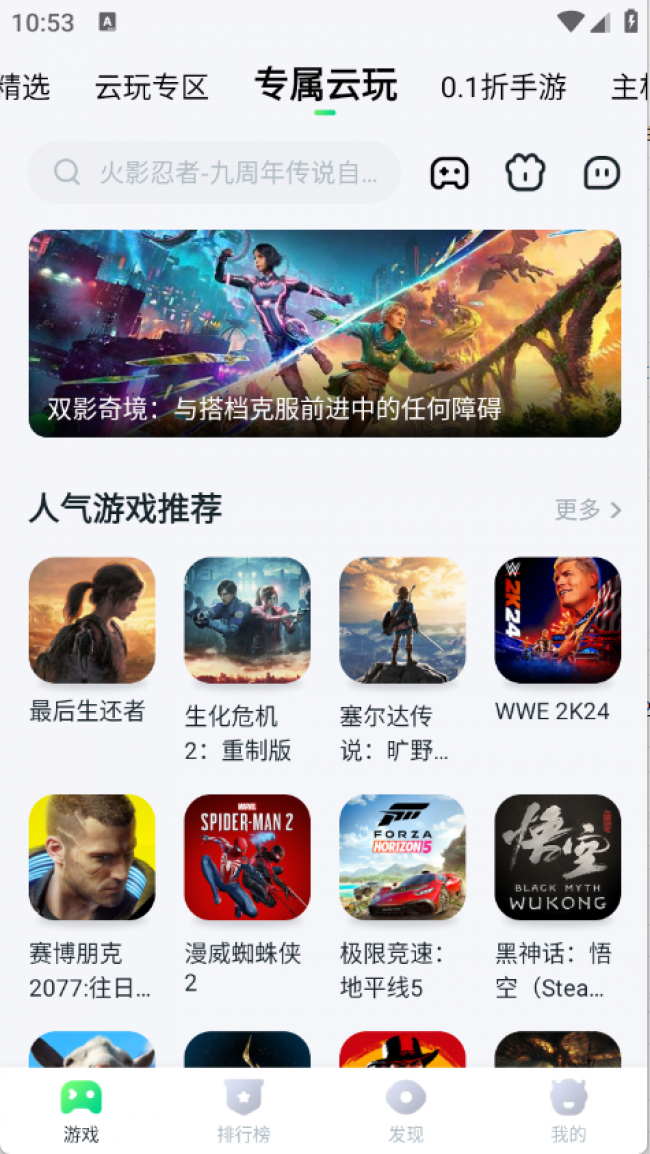The height and width of the screenshot is (1154, 650).
Task: Go to the 发现 tab
Action: pos(406,1110)
